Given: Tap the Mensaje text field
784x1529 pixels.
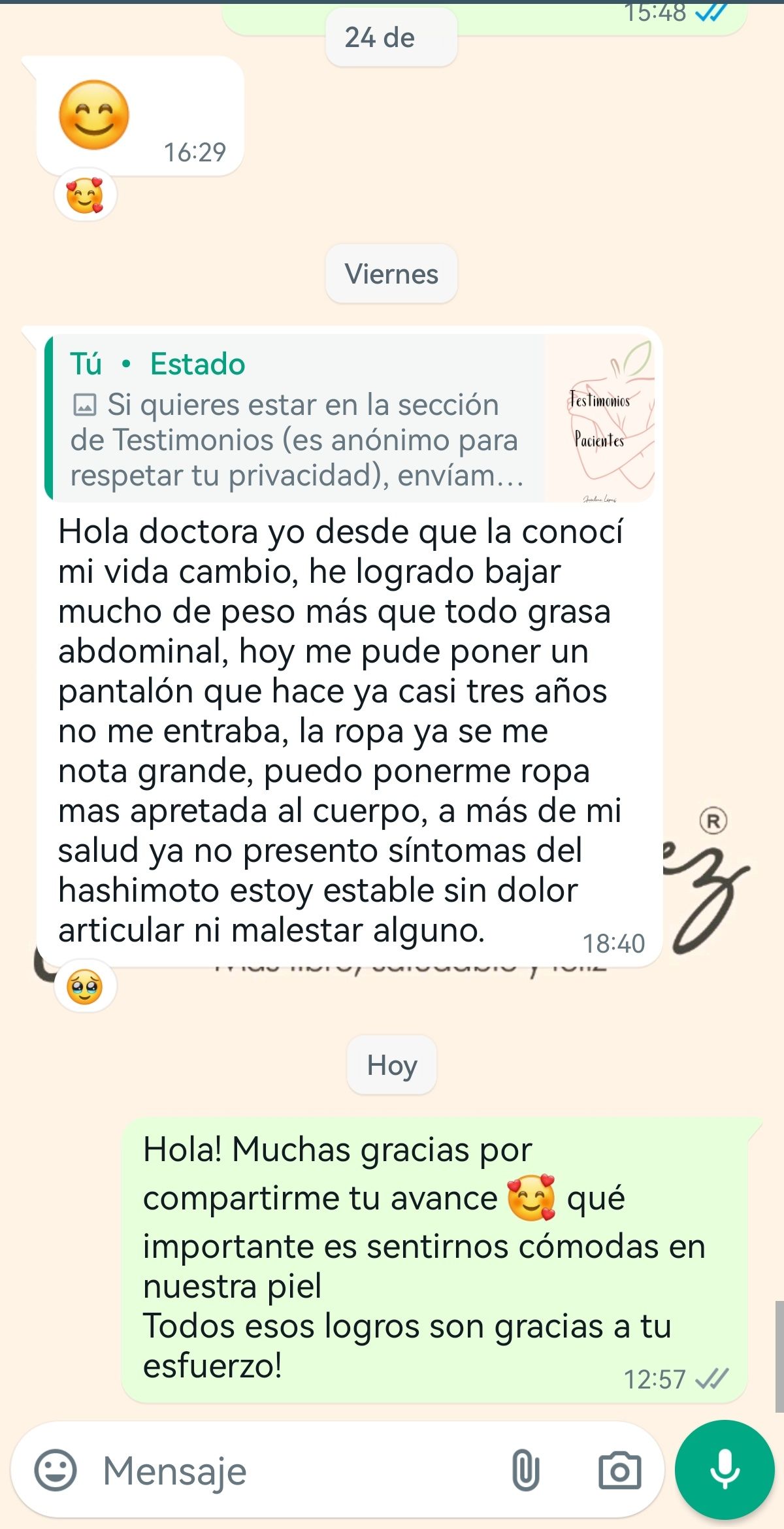Looking at the screenshot, I should [294, 1470].
